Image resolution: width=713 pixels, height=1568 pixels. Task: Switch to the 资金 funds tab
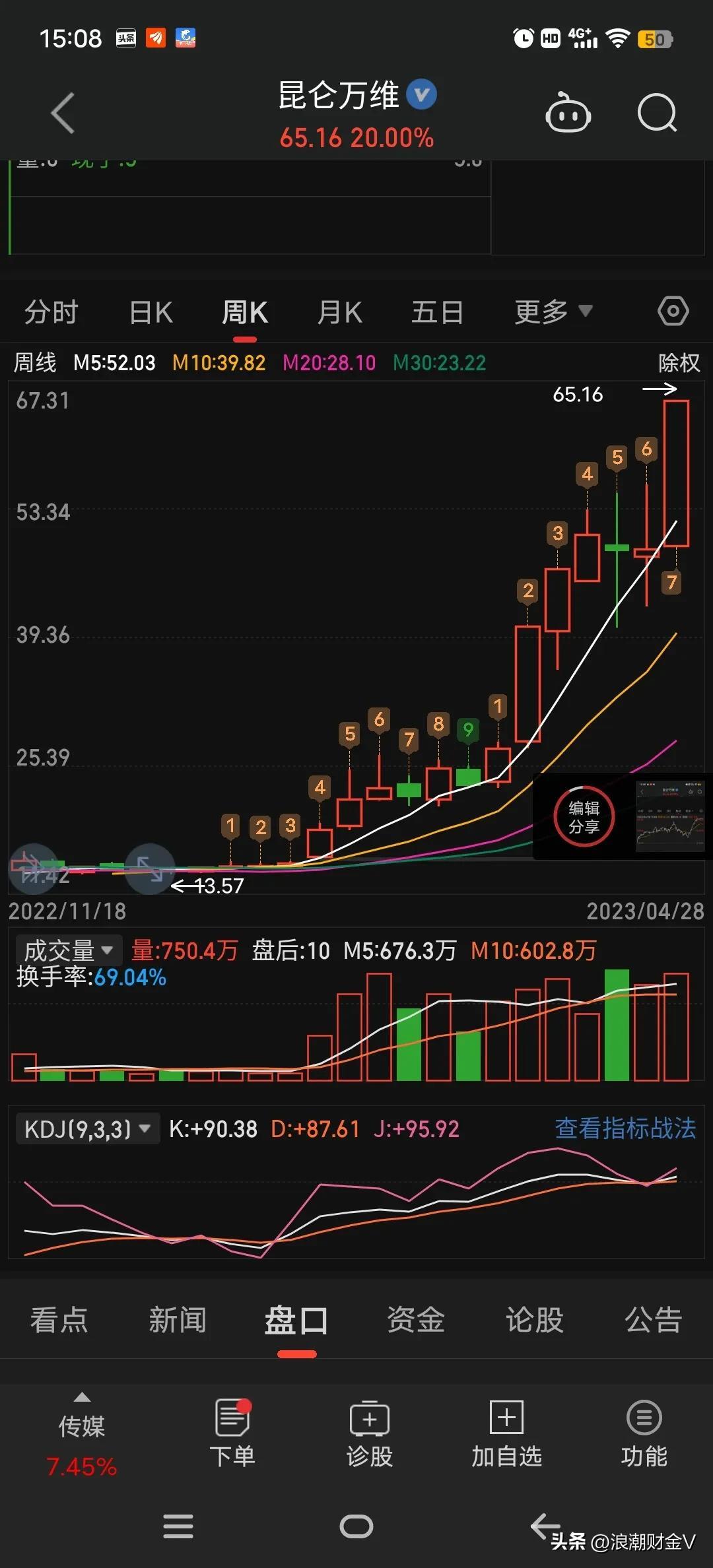[415, 1320]
